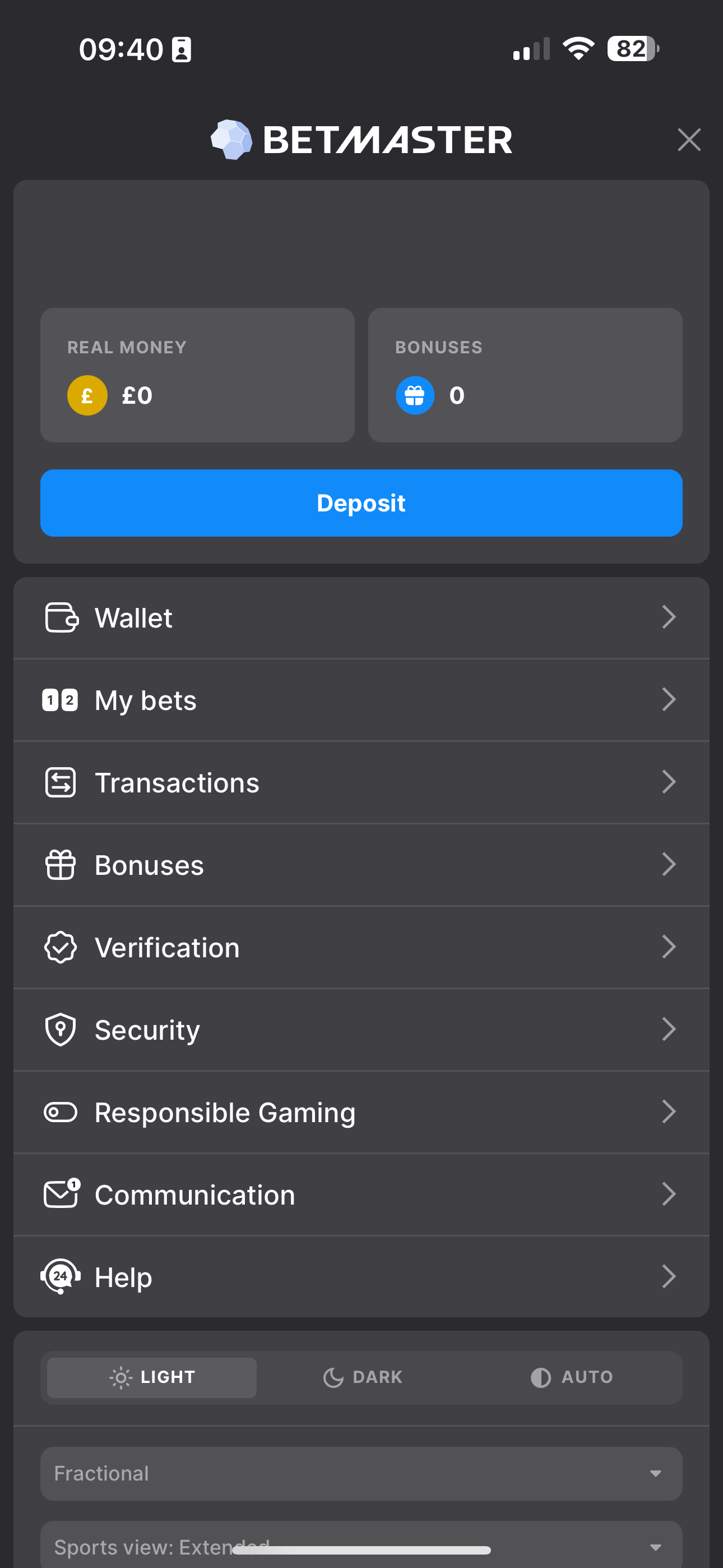Open the Wallet menu item
Viewport: 723px width, 1568px height.
point(361,617)
